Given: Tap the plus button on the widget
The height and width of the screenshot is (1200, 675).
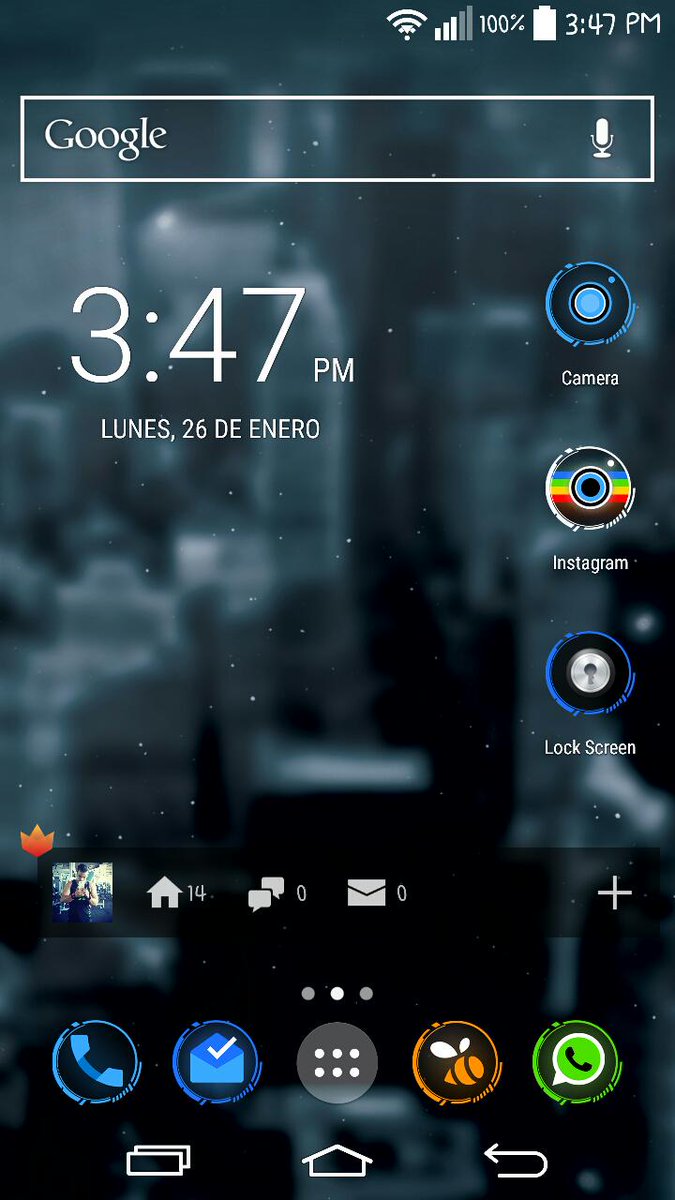Looking at the screenshot, I should 614,892.
